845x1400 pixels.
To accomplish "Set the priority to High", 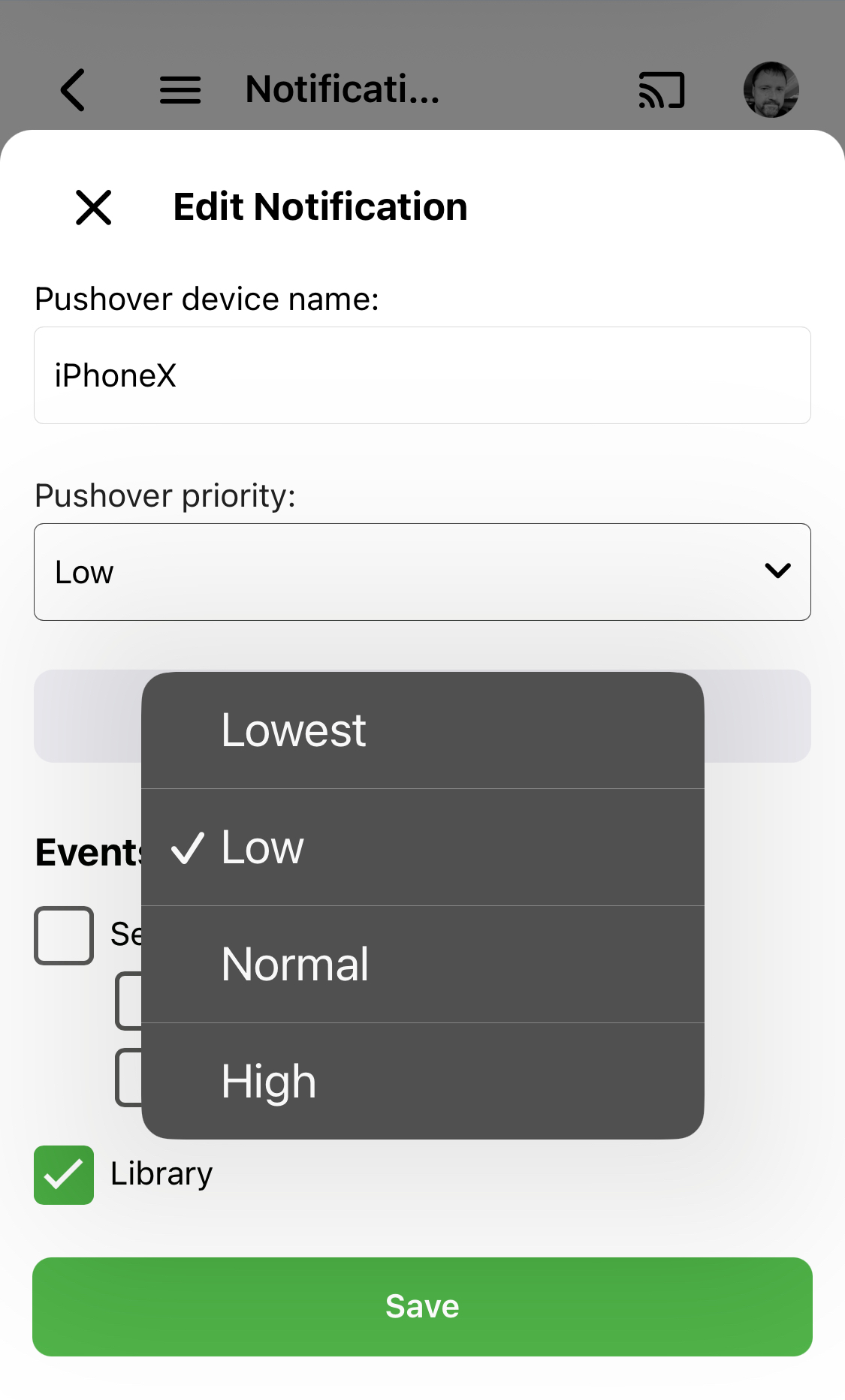I will pyautogui.click(x=422, y=1082).
